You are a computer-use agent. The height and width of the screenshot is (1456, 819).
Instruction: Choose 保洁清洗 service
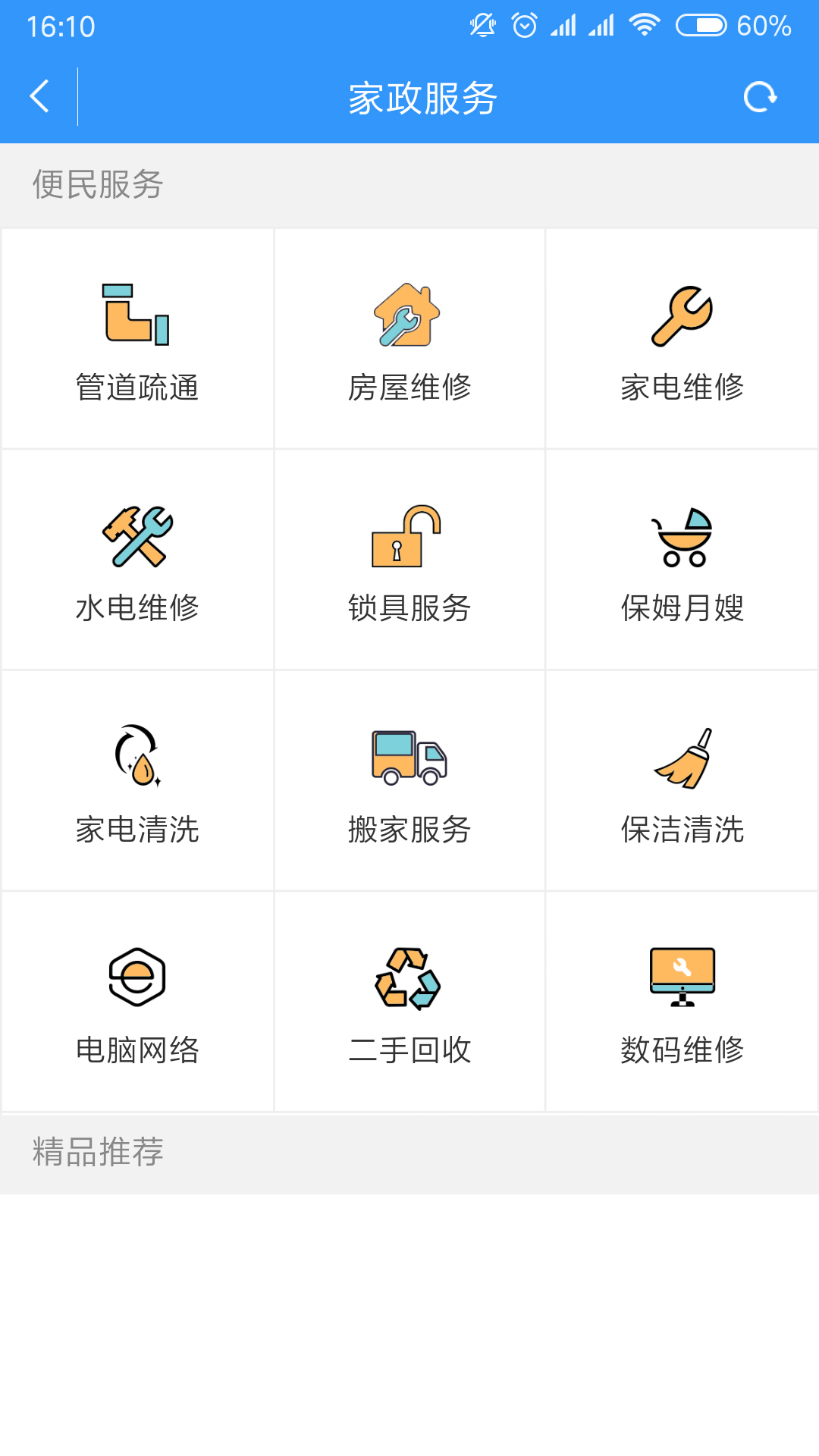tap(682, 781)
